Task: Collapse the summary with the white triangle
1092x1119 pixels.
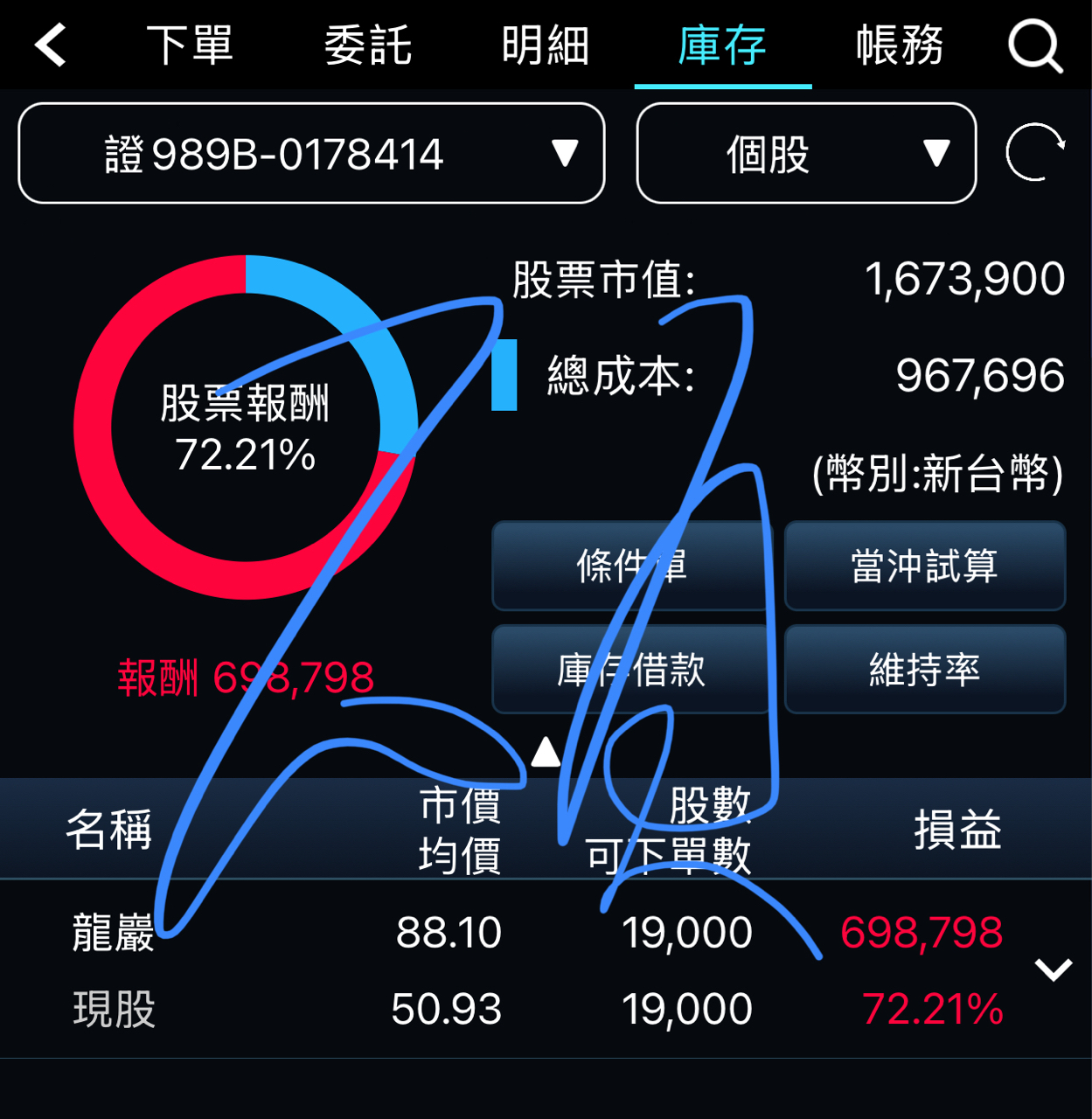Action: [x=546, y=752]
